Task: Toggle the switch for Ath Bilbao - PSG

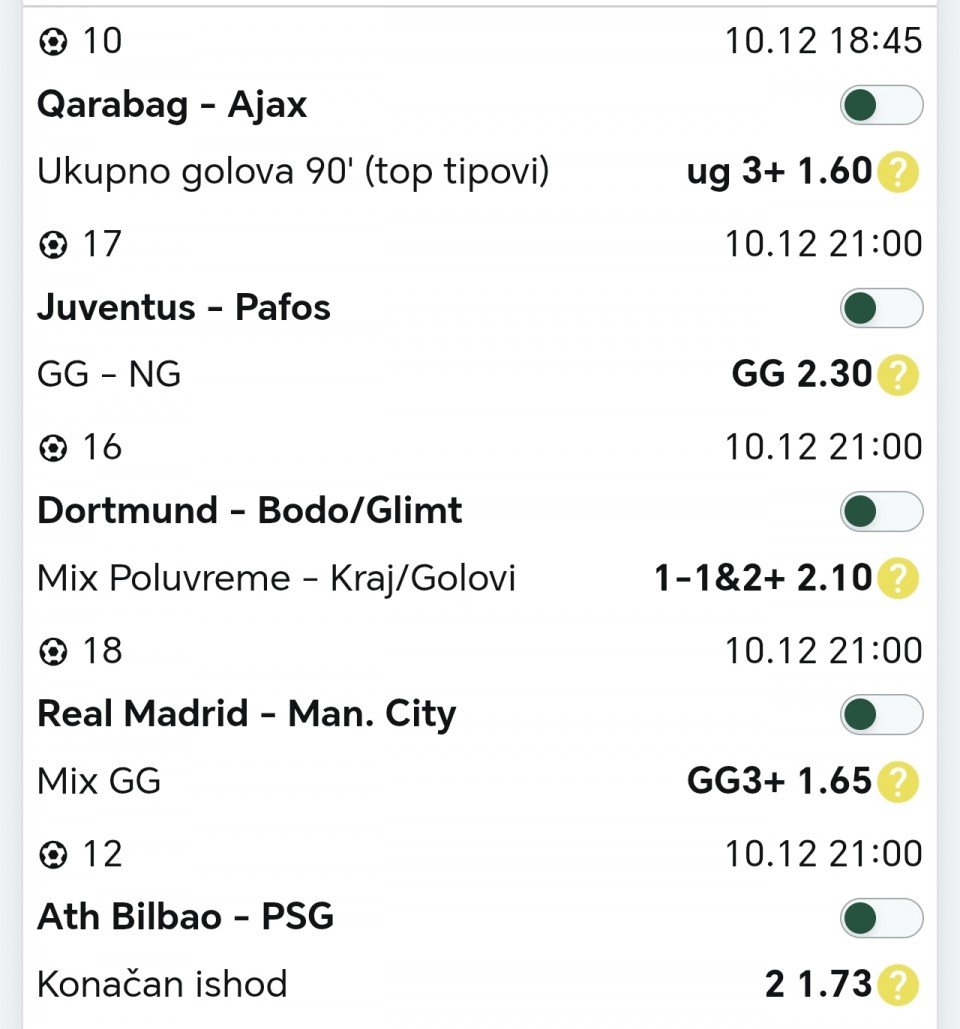Action: click(881, 917)
